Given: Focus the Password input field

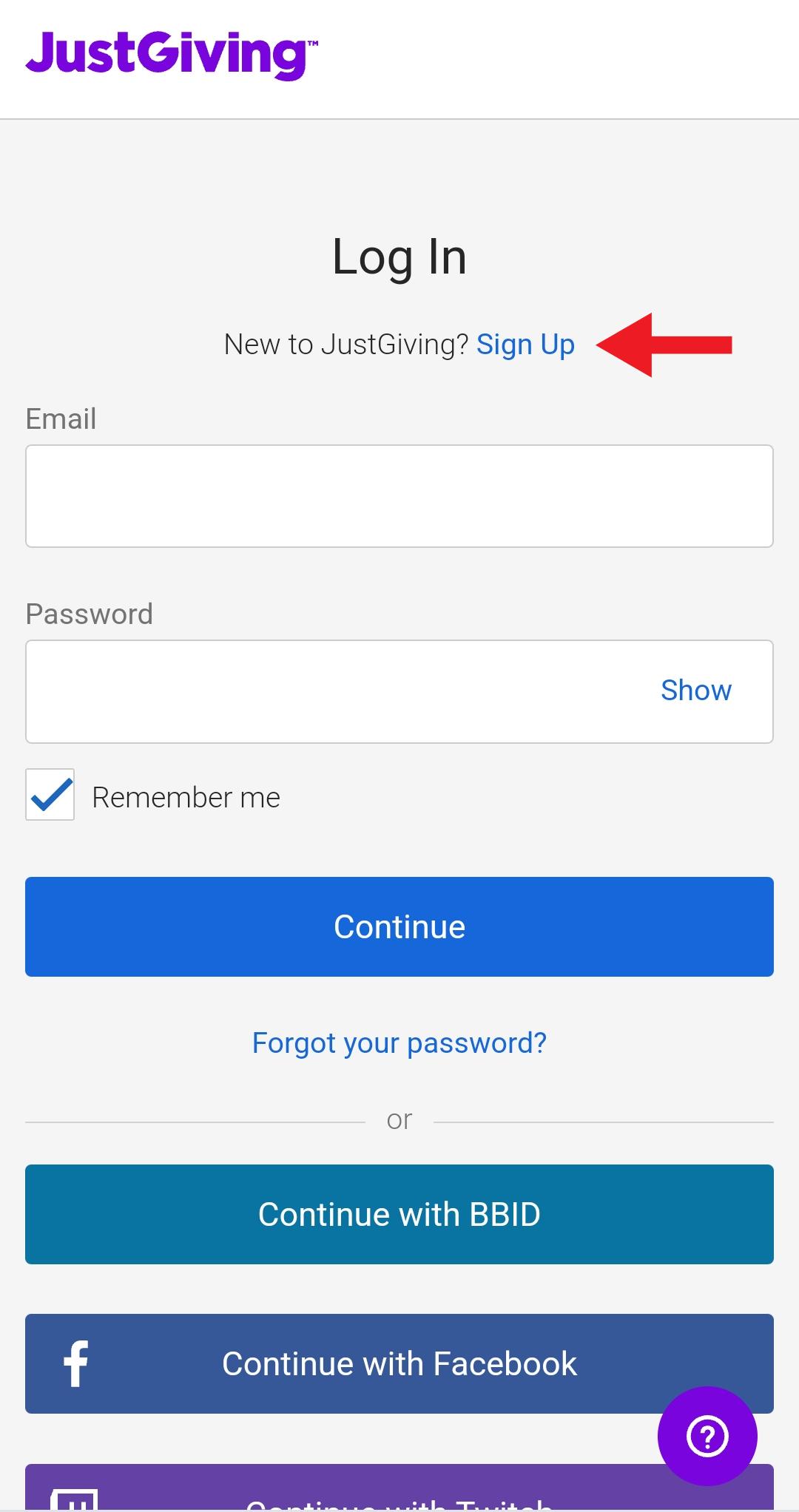Looking at the screenshot, I should (x=333, y=691).
